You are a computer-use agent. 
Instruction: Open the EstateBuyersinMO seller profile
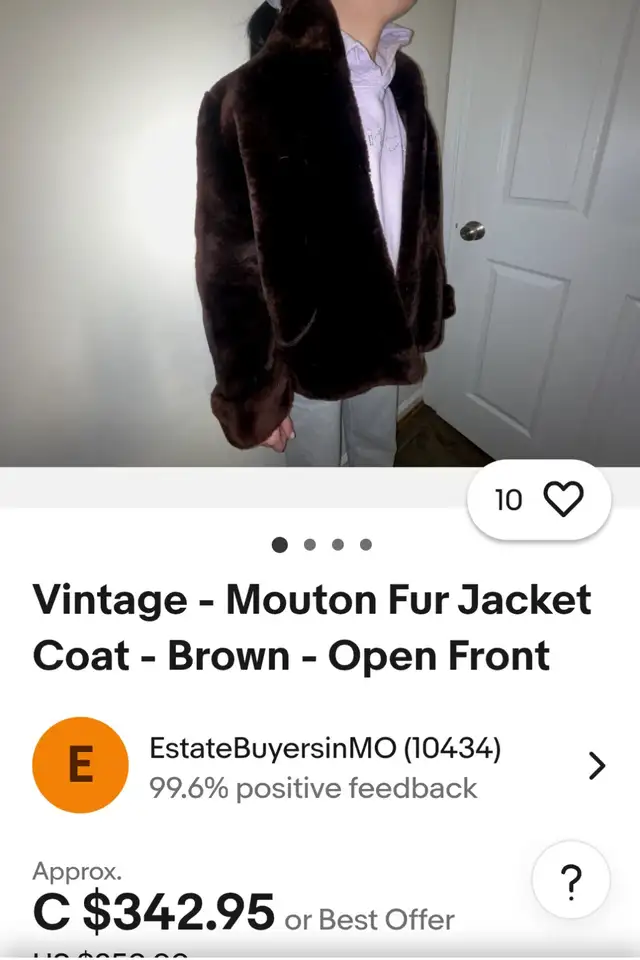324,767
